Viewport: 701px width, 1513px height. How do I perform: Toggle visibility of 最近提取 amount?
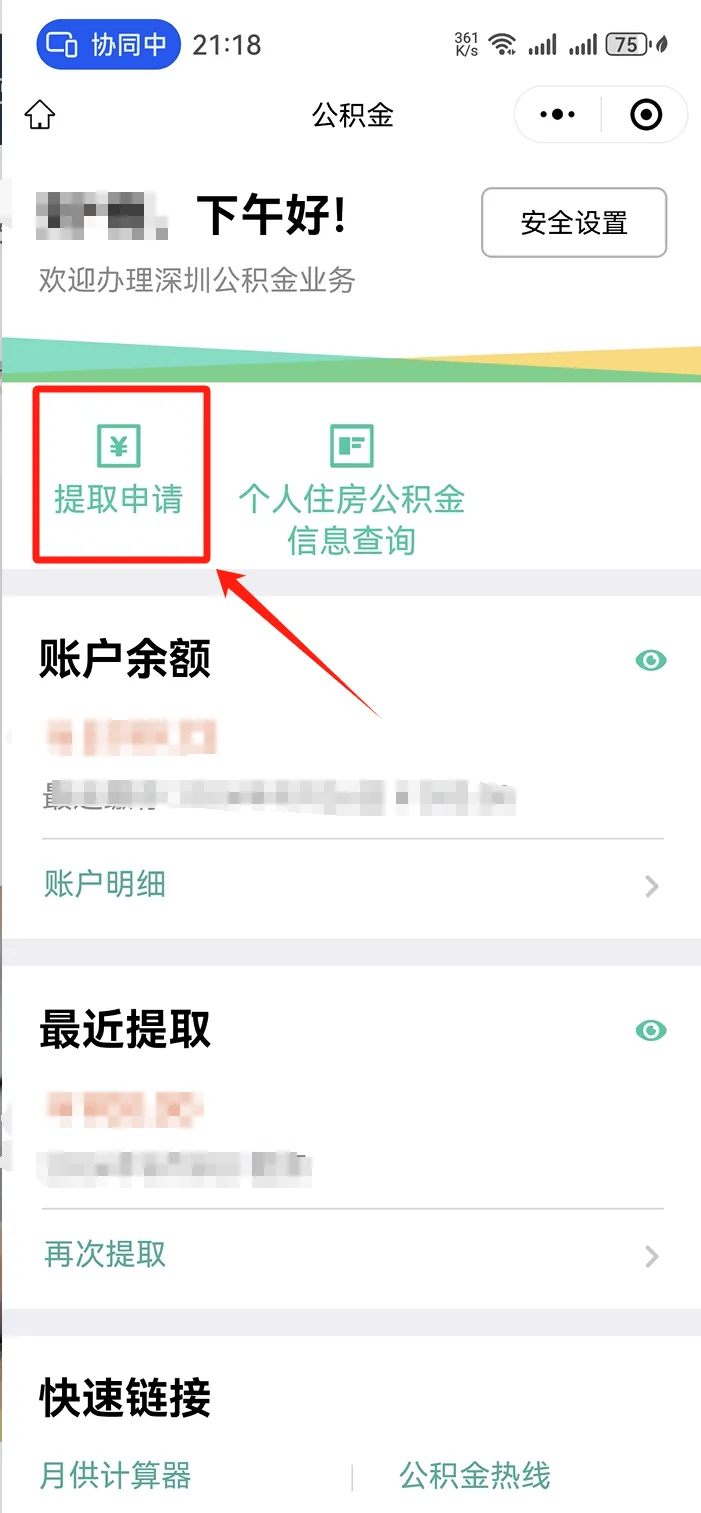pos(651,1030)
